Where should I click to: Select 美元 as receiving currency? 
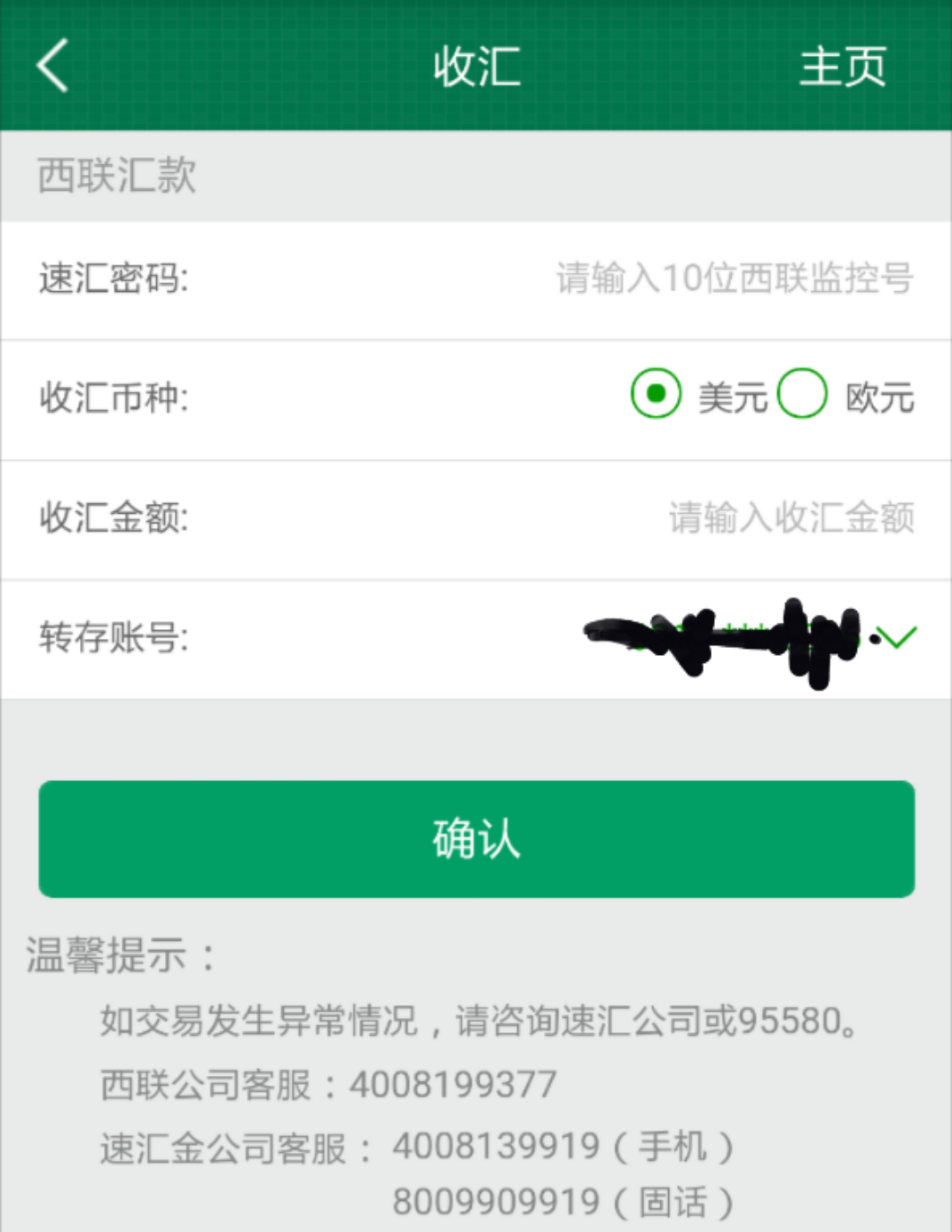click(657, 394)
